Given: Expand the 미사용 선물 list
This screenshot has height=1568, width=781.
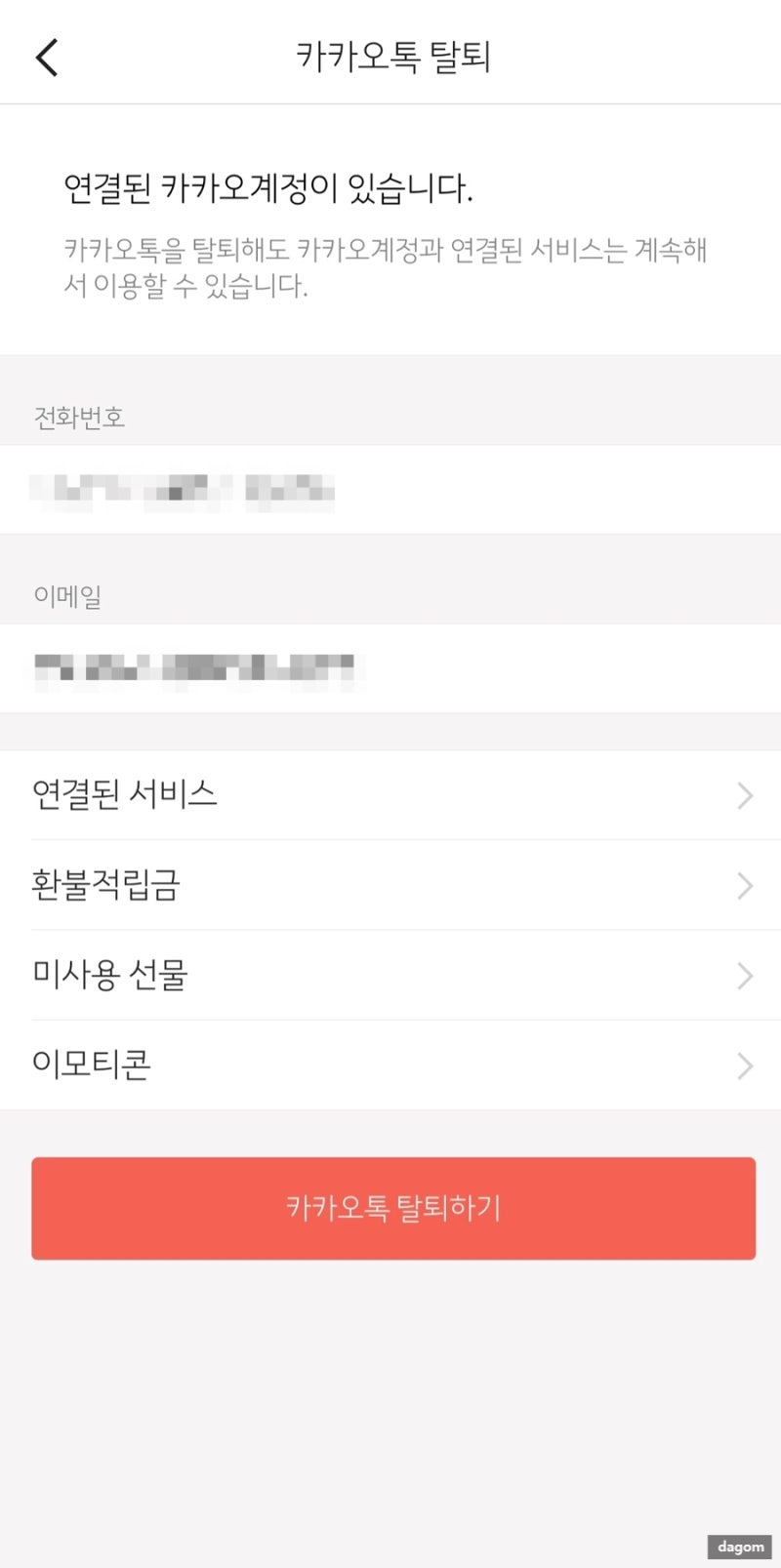Looking at the screenshot, I should (390, 976).
